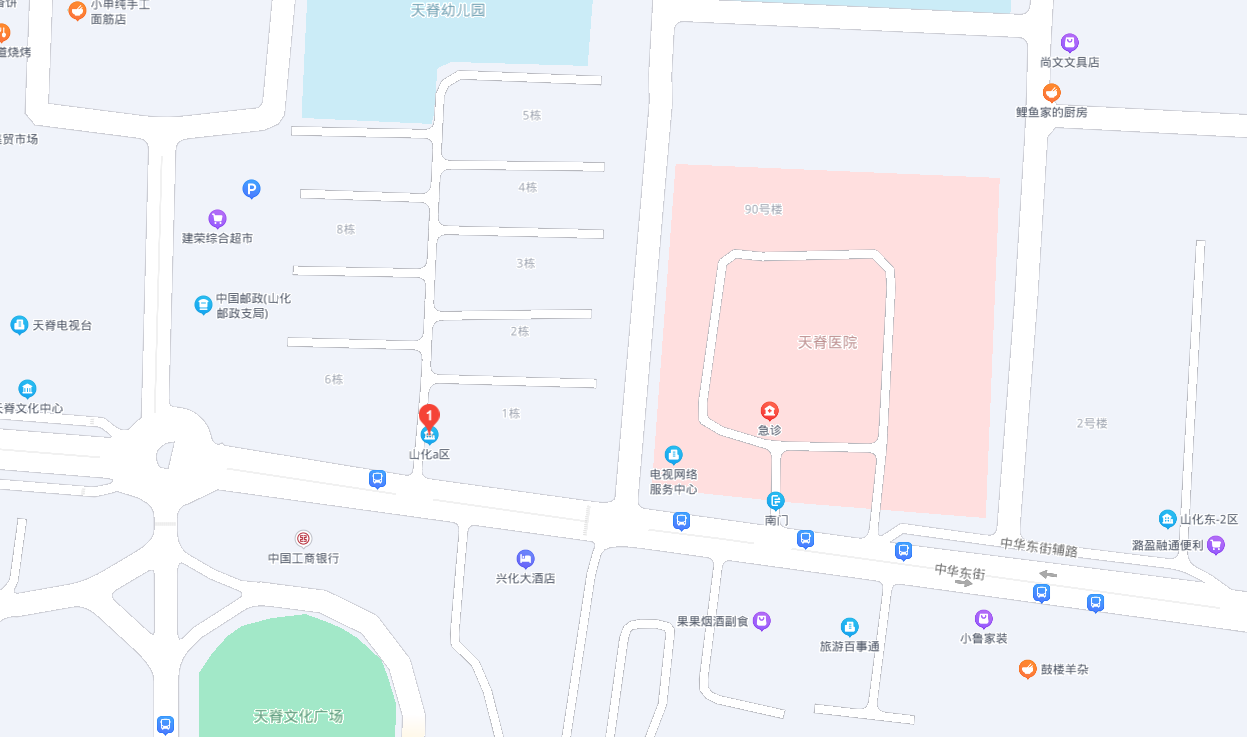Open the 旅游百事通 marker
Image resolution: width=1247 pixels, height=737 pixels.
click(849, 627)
